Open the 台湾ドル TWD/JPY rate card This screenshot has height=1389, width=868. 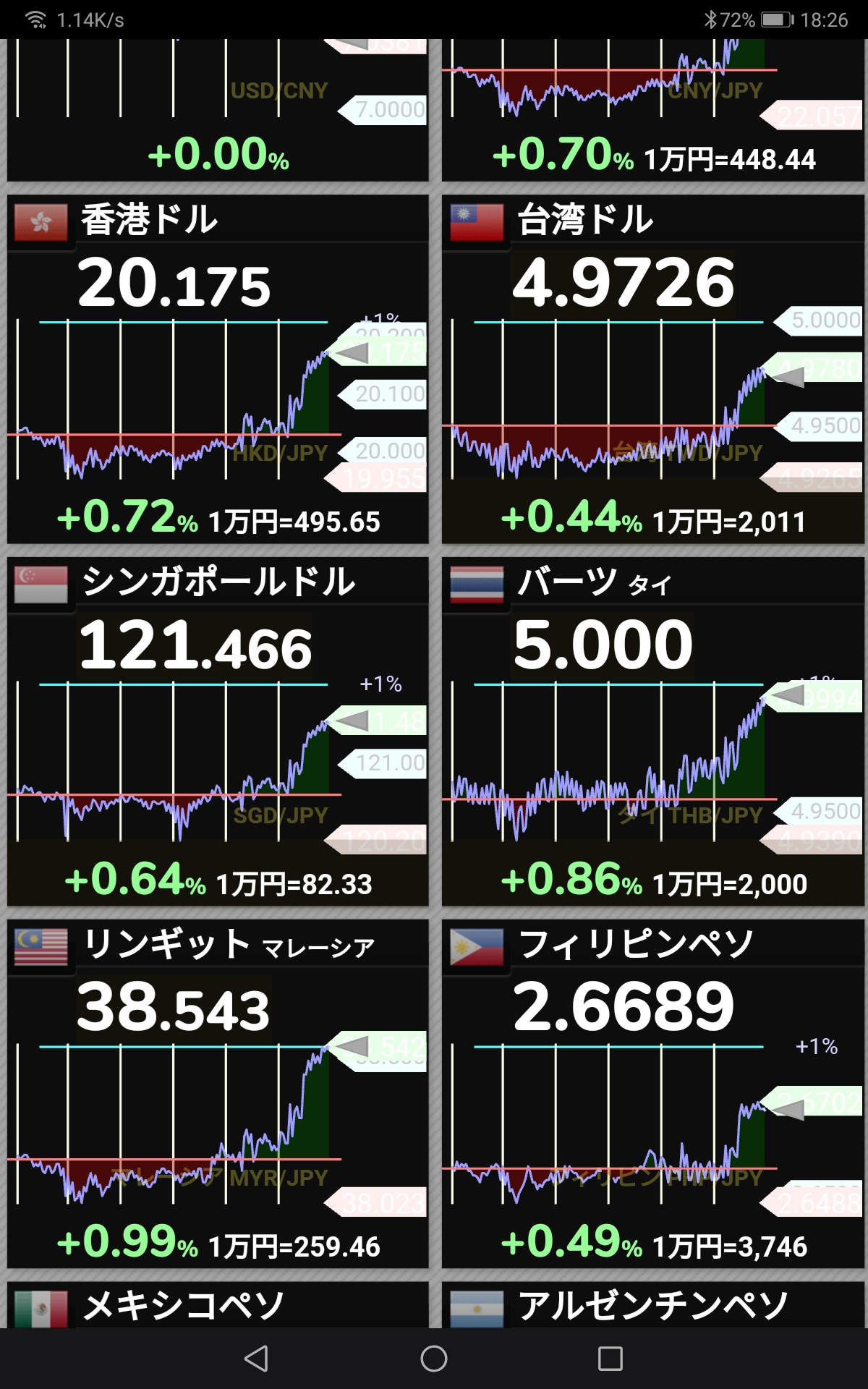click(x=652, y=369)
